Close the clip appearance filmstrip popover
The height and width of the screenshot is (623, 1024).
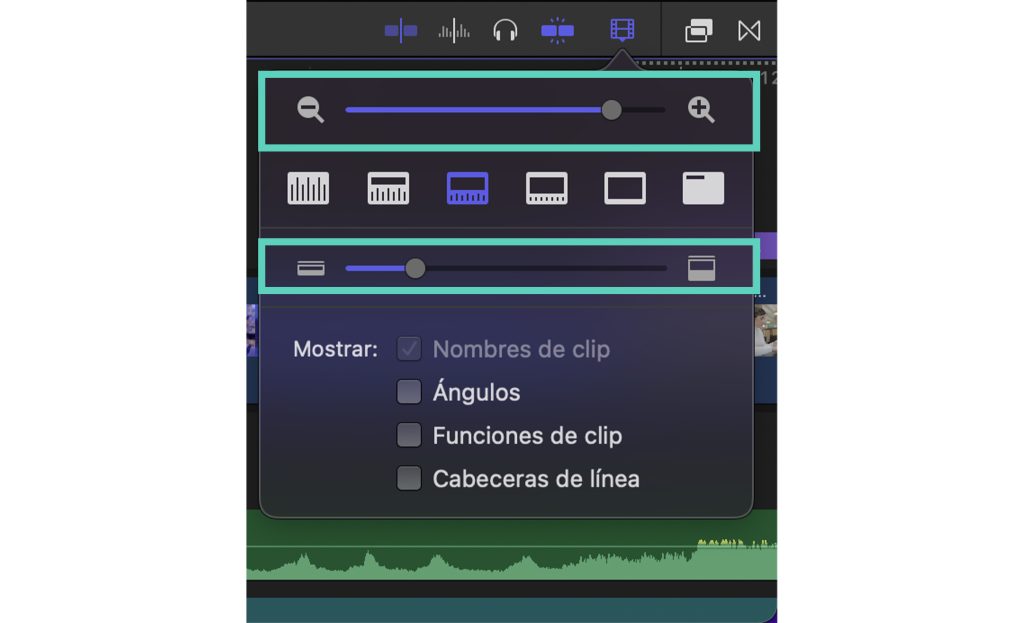(622, 31)
